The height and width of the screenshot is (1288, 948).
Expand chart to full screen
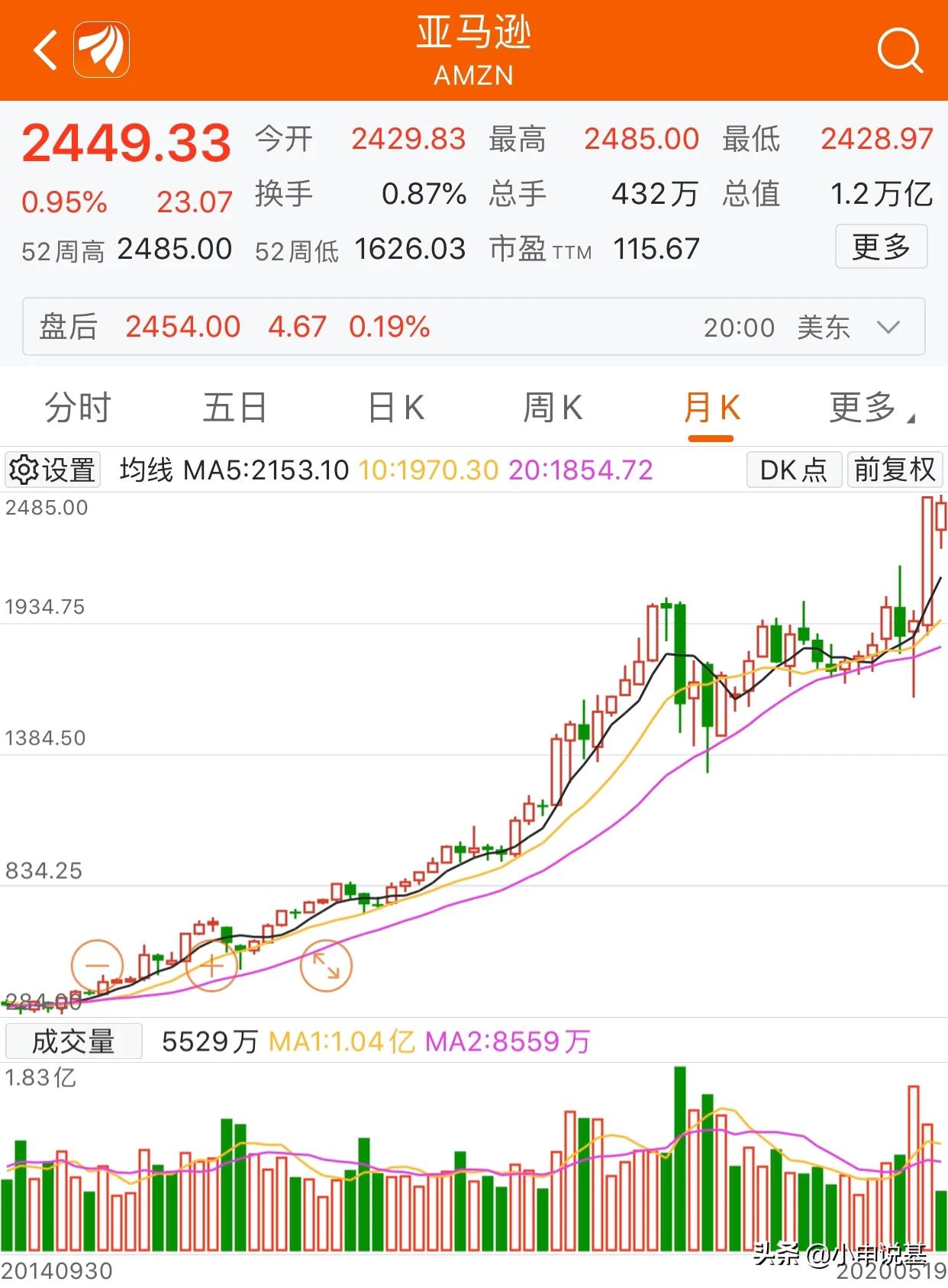point(326,966)
